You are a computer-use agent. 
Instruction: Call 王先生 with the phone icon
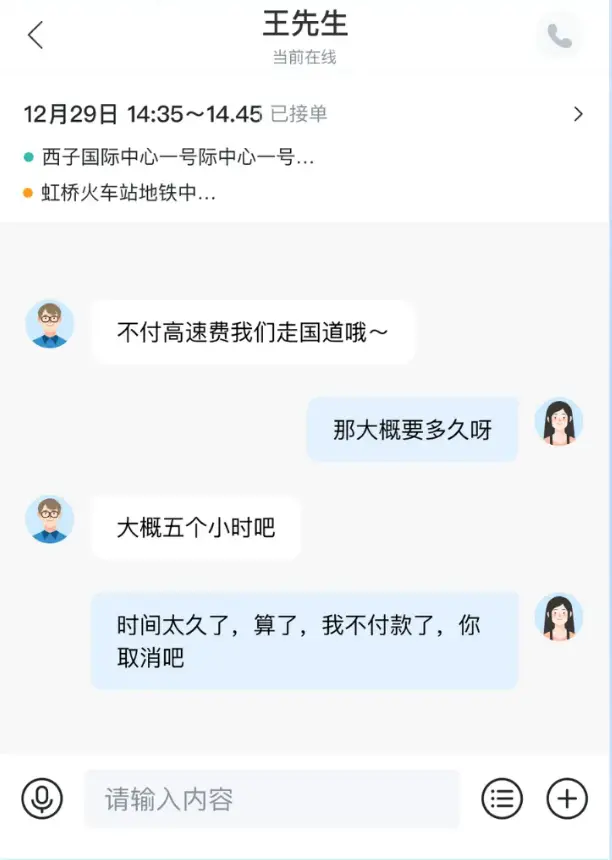point(558,37)
